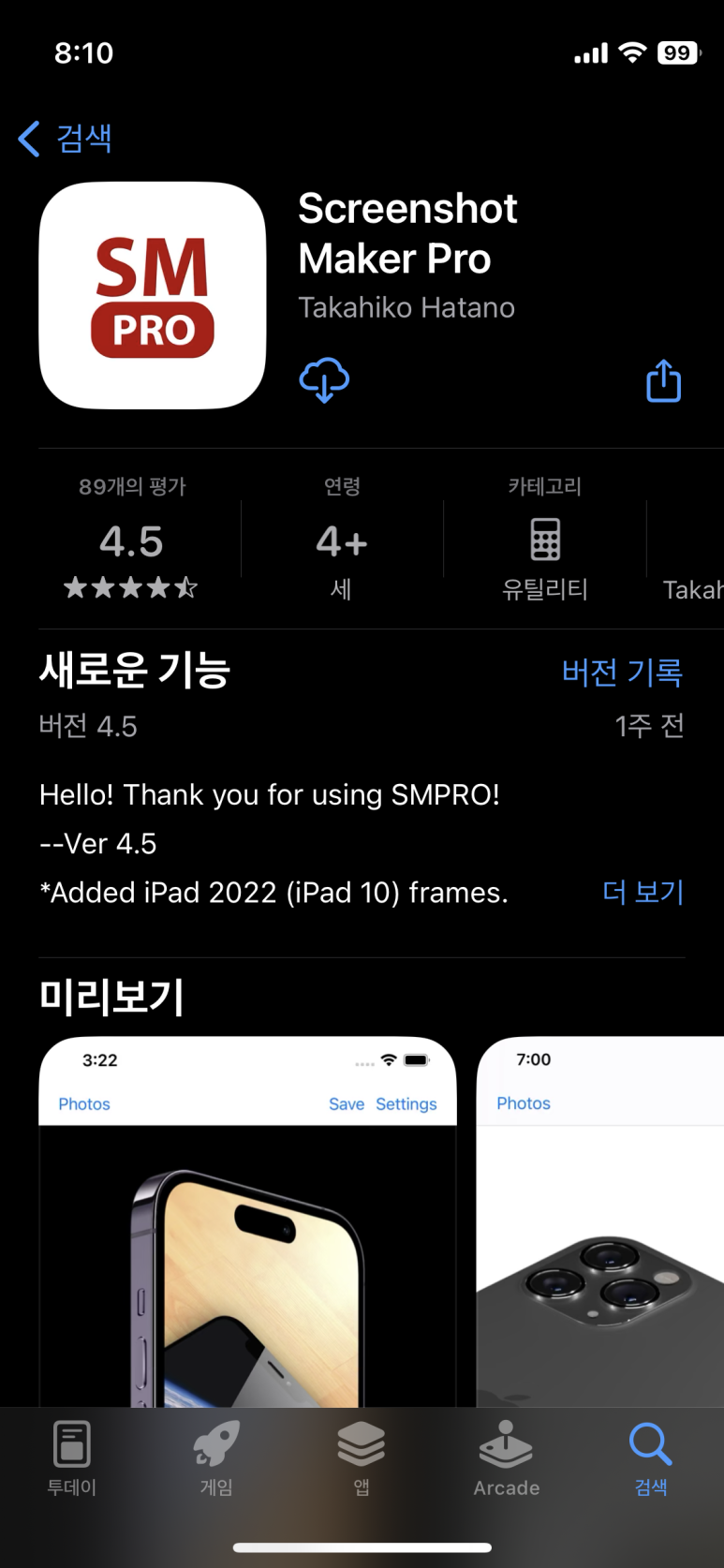Open the 유틸리티 category
The image size is (724, 1568).
tap(545, 539)
